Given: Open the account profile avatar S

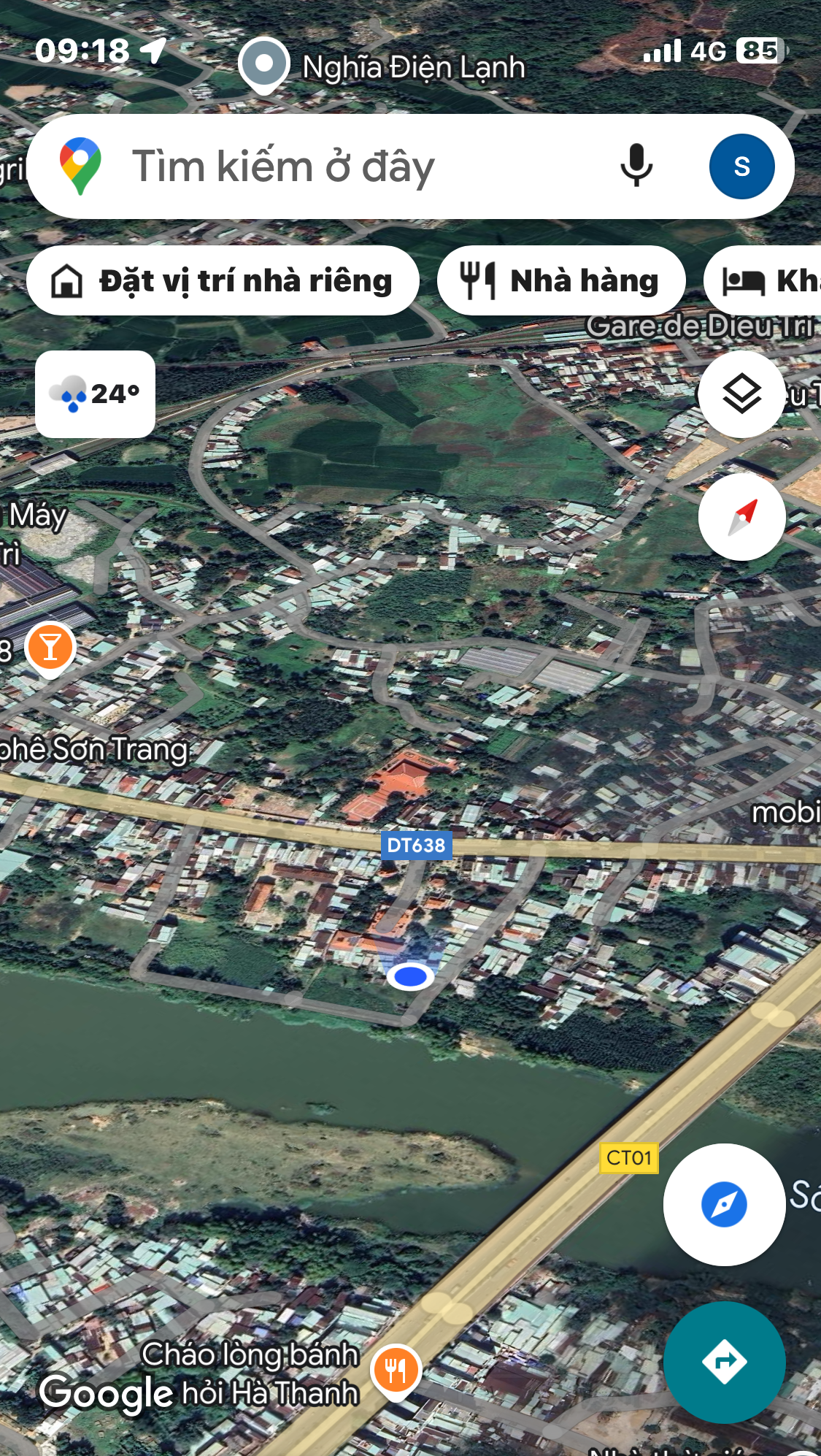Looking at the screenshot, I should [x=741, y=166].
